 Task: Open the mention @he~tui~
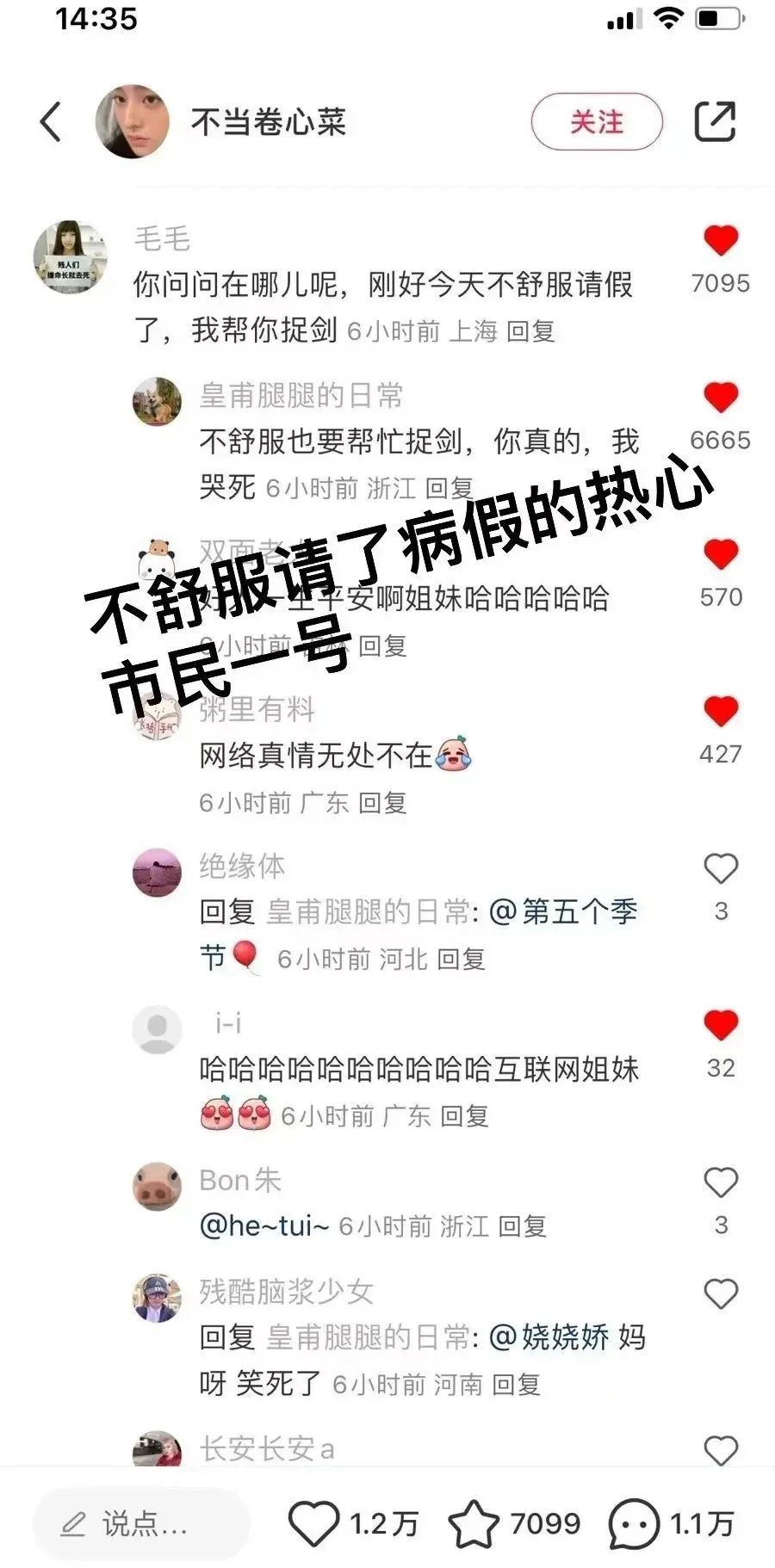click(x=264, y=1225)
